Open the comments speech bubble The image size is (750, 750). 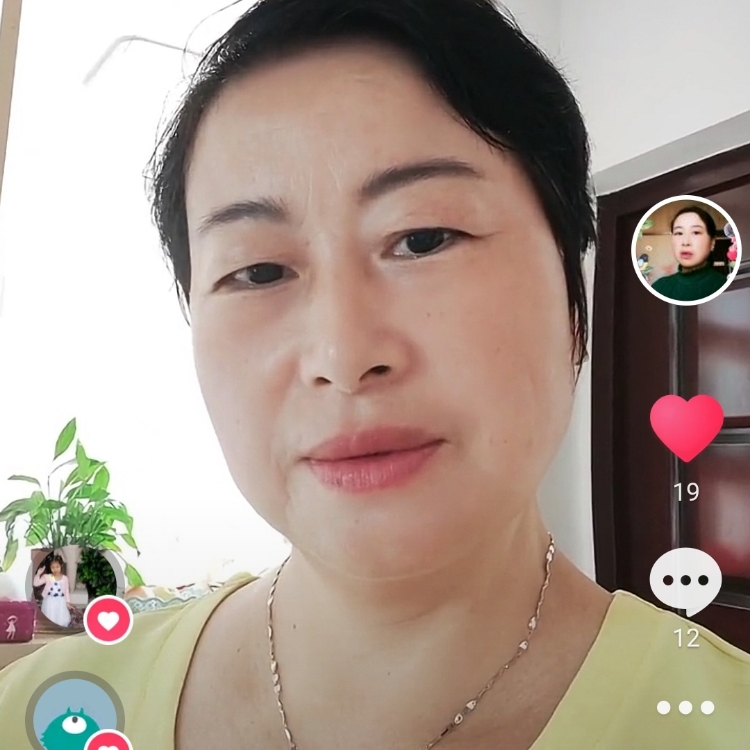[686, 581]
